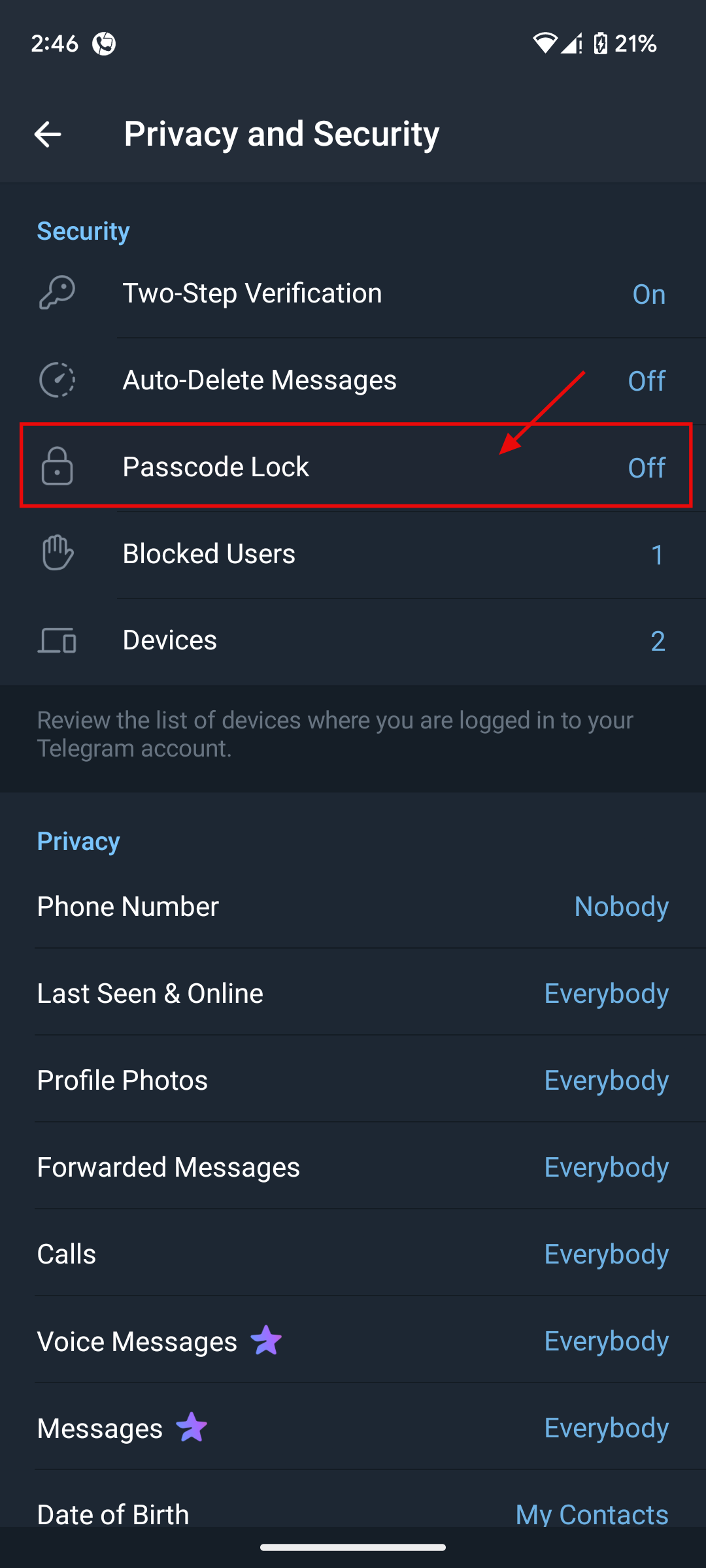Screen dimensions: 706x1568
Task: Click the hand icon beside Blocked Users
Action: 58,553
